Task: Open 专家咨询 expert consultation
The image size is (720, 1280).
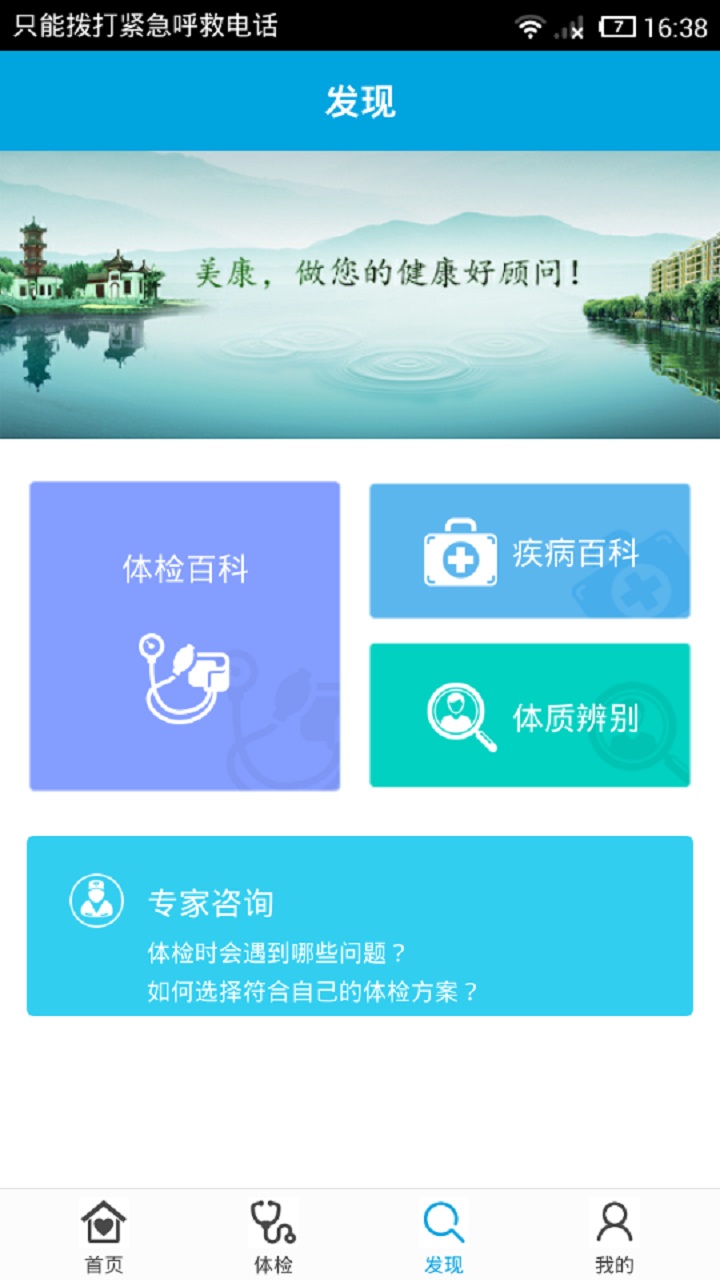Action: pyautogui.click(x=360, y=926)
